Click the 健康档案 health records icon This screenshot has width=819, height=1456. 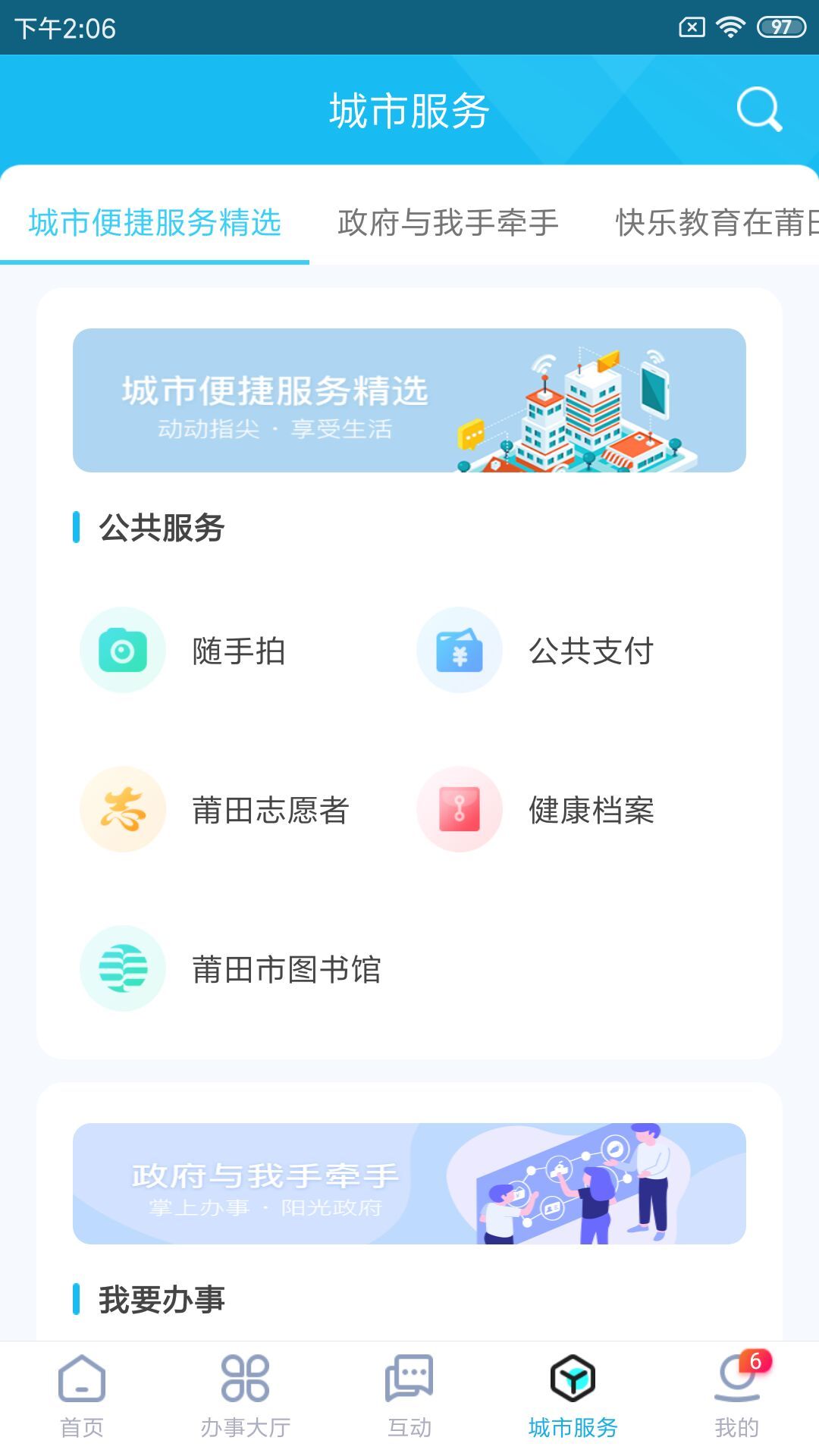(459, 809)
